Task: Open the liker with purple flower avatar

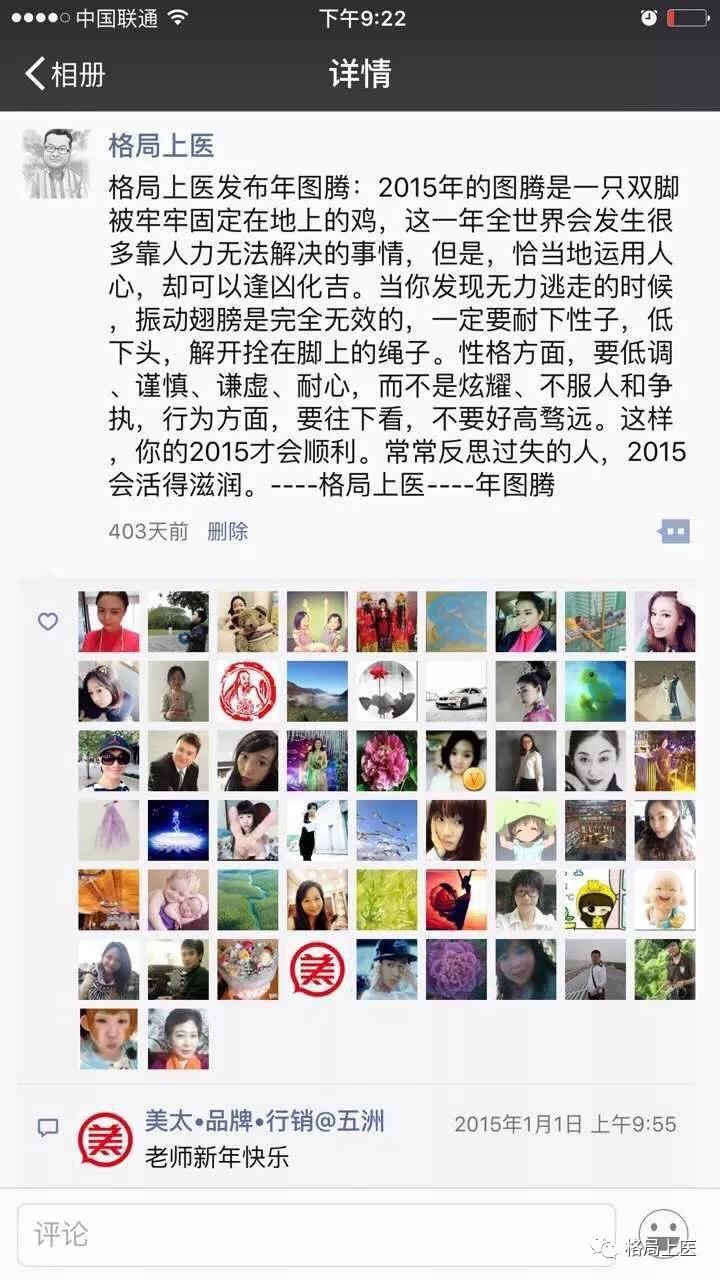Action: [456, 969]
